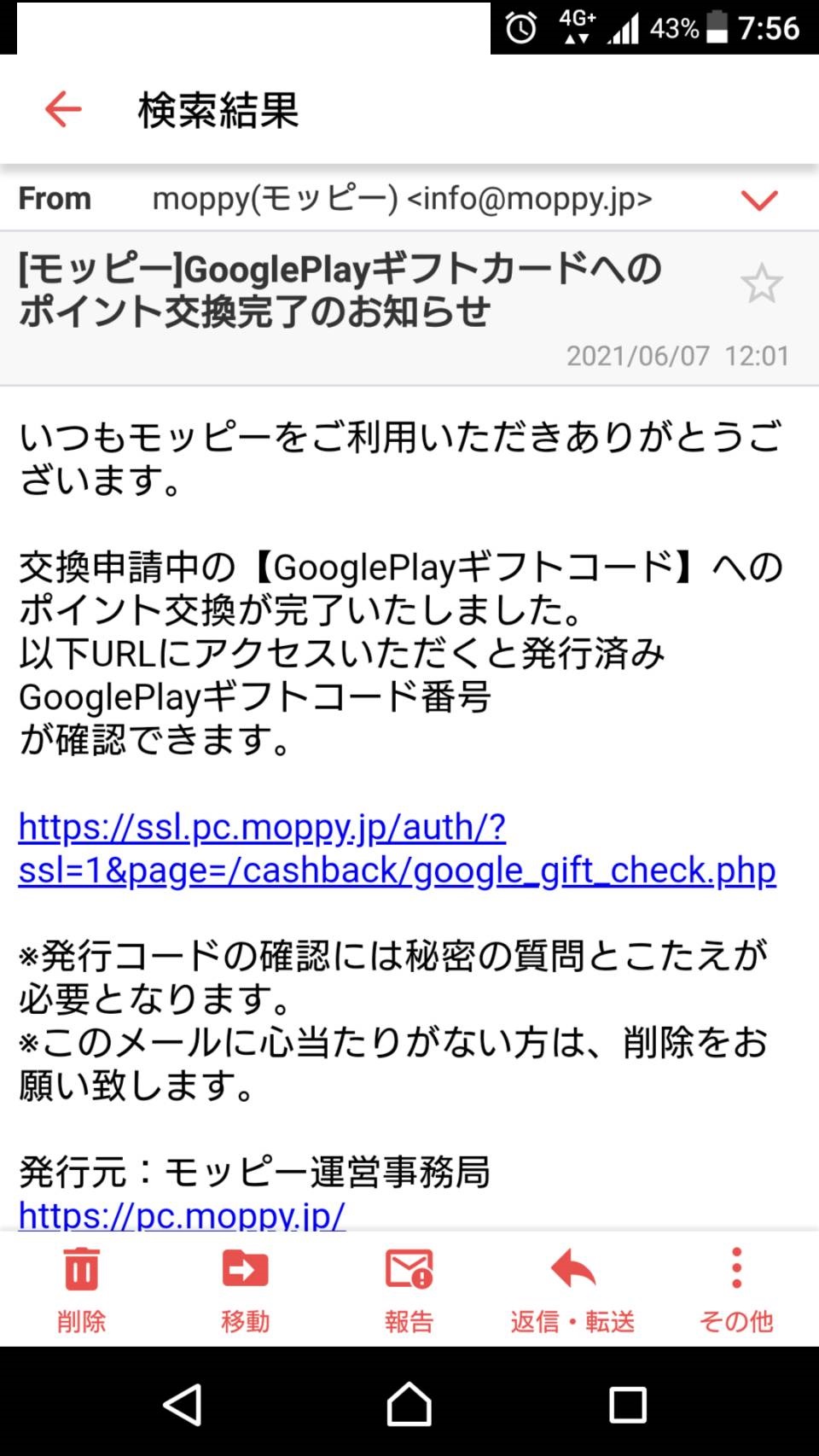
Task: Delete this email with 削除
Action: click(x=82, y=1289)
